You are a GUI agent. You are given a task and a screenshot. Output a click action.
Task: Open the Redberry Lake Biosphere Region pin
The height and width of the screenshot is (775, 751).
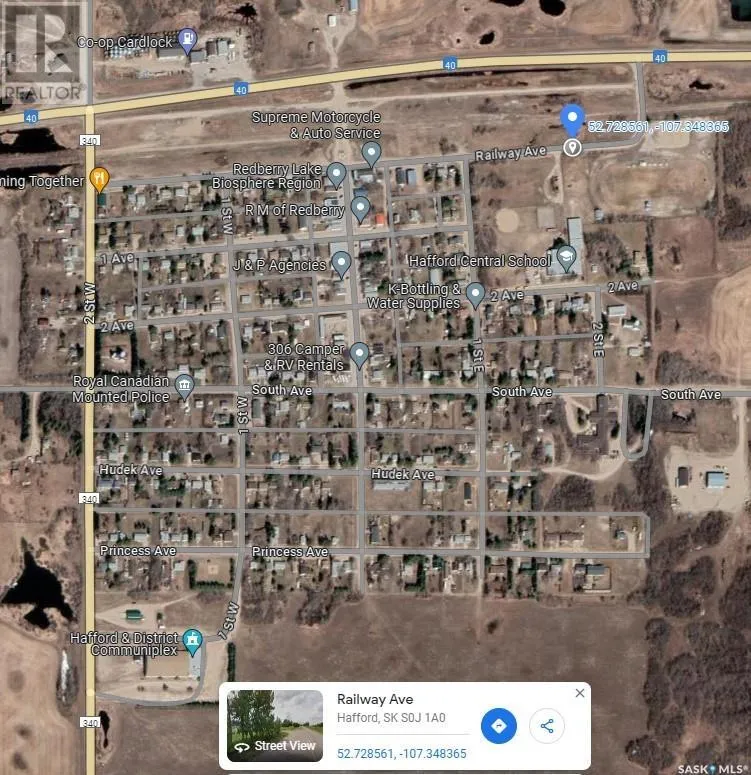pyautogui.click(x=336, y=175)
